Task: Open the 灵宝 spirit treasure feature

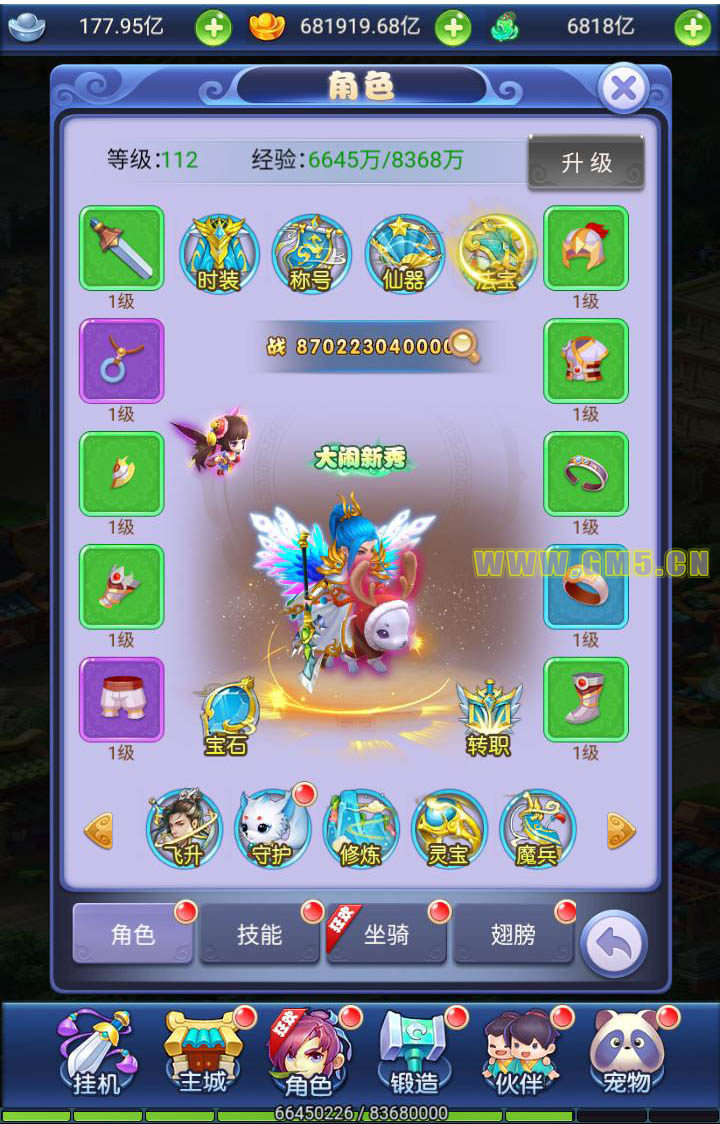Action: (x=448, y=829)
